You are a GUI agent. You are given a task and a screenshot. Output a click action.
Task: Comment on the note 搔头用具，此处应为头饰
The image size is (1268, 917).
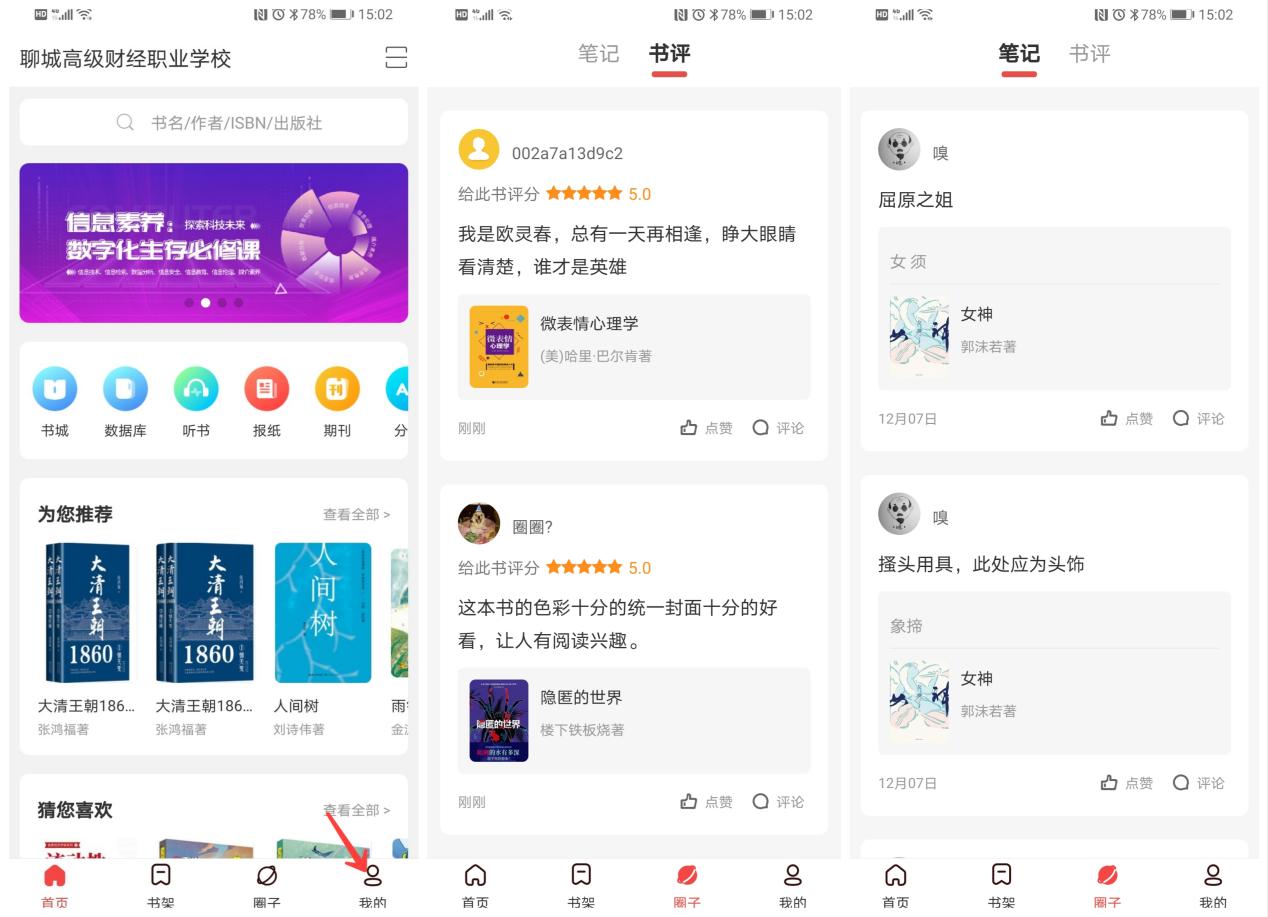[1198, 783]
